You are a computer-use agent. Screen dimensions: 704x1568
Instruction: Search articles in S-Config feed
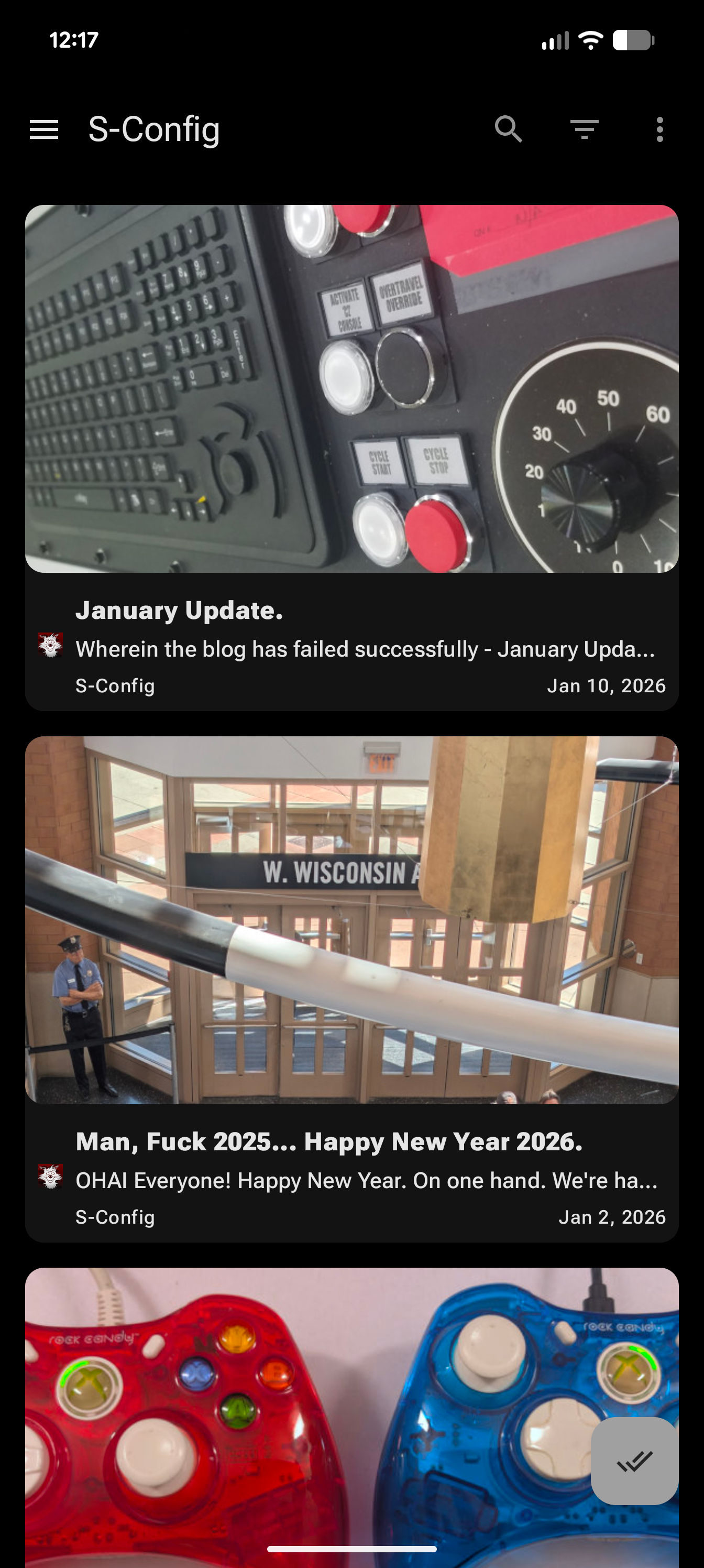coord(508,129)
